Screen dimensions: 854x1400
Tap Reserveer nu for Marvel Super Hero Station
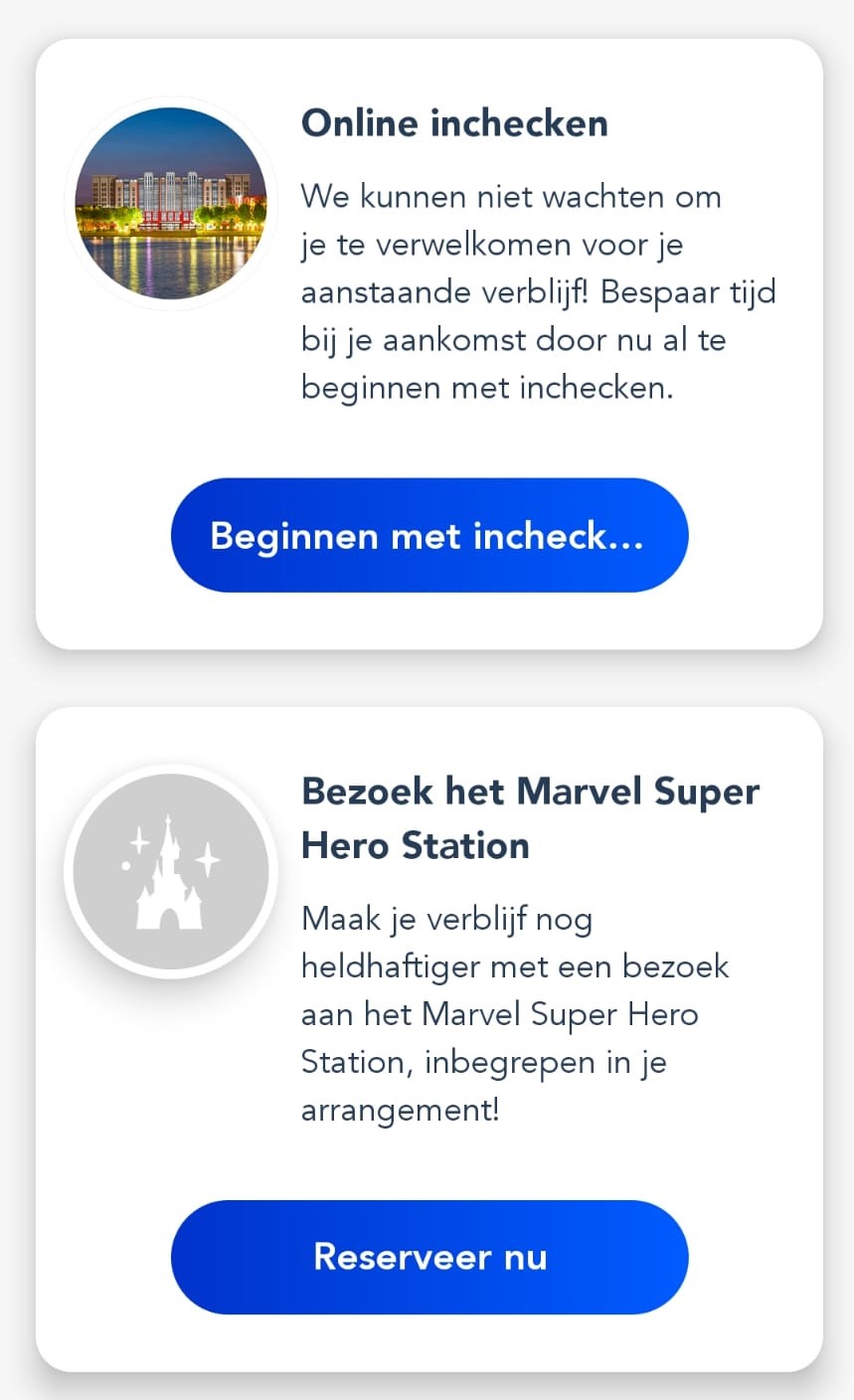428,1257
